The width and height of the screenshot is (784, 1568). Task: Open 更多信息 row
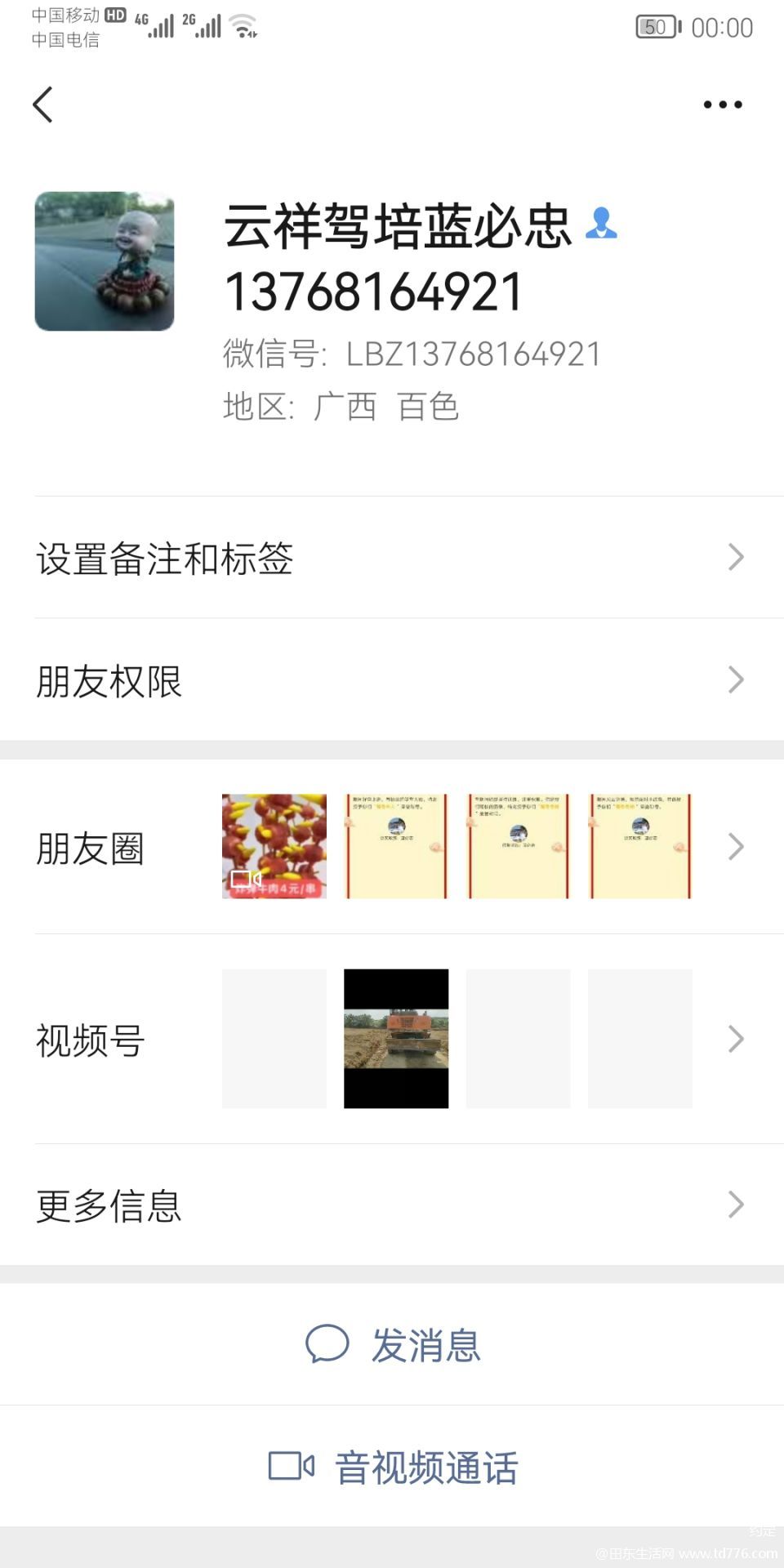click(392, 1205)
